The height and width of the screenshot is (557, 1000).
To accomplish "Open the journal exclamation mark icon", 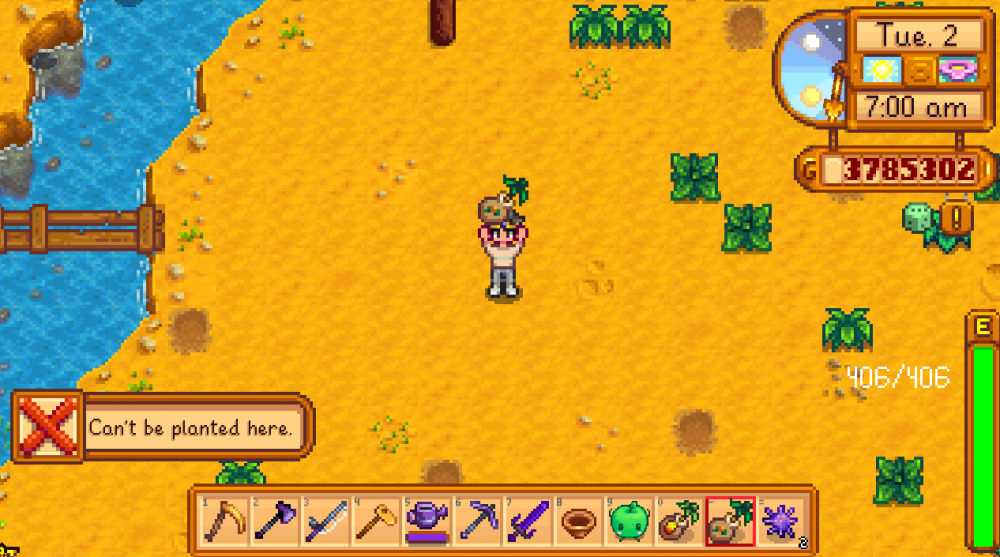I will tap(956, 217).
